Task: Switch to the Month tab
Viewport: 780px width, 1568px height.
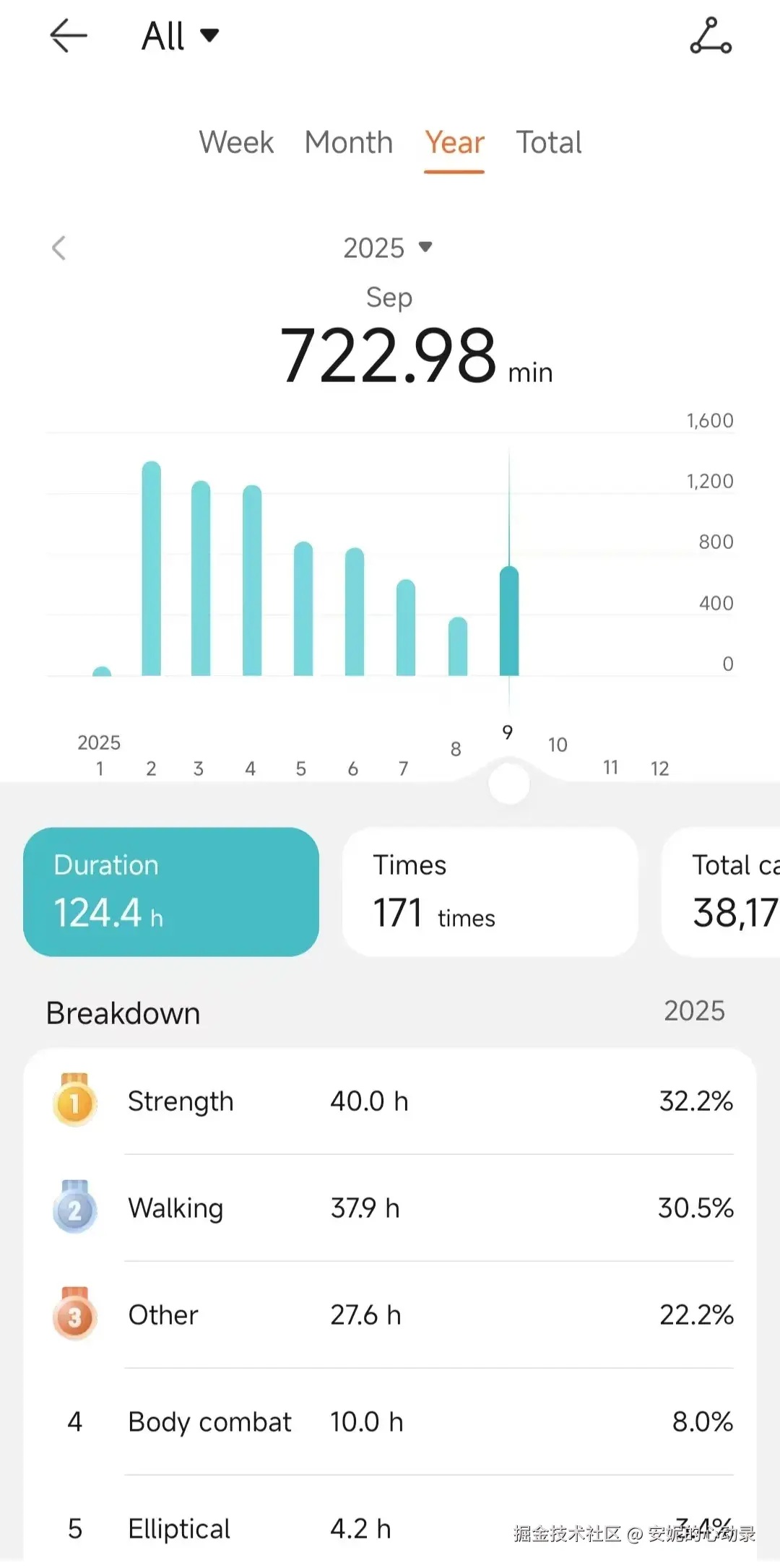Action: coord(349,142)
